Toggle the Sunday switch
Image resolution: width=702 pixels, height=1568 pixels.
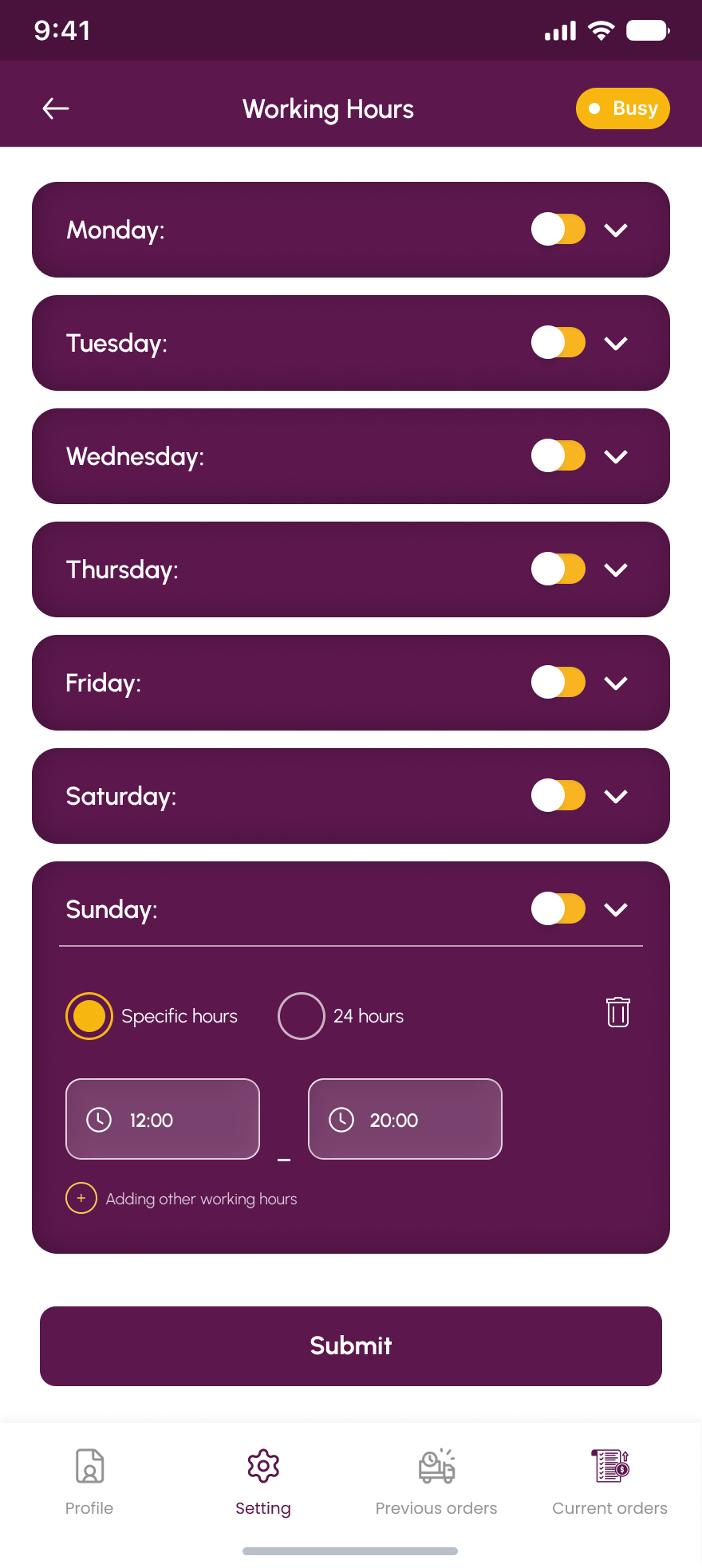tap(558, 909)
